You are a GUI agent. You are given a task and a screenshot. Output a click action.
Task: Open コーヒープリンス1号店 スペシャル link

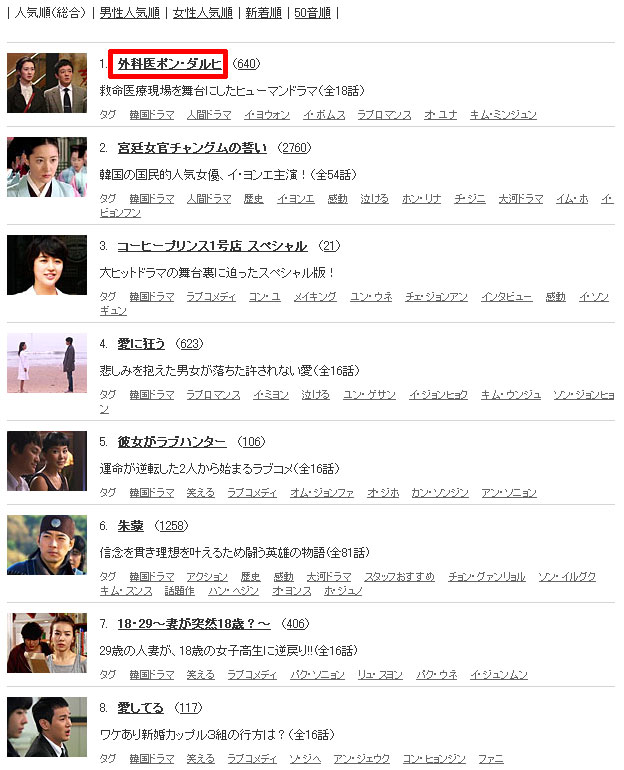(212, 246)
